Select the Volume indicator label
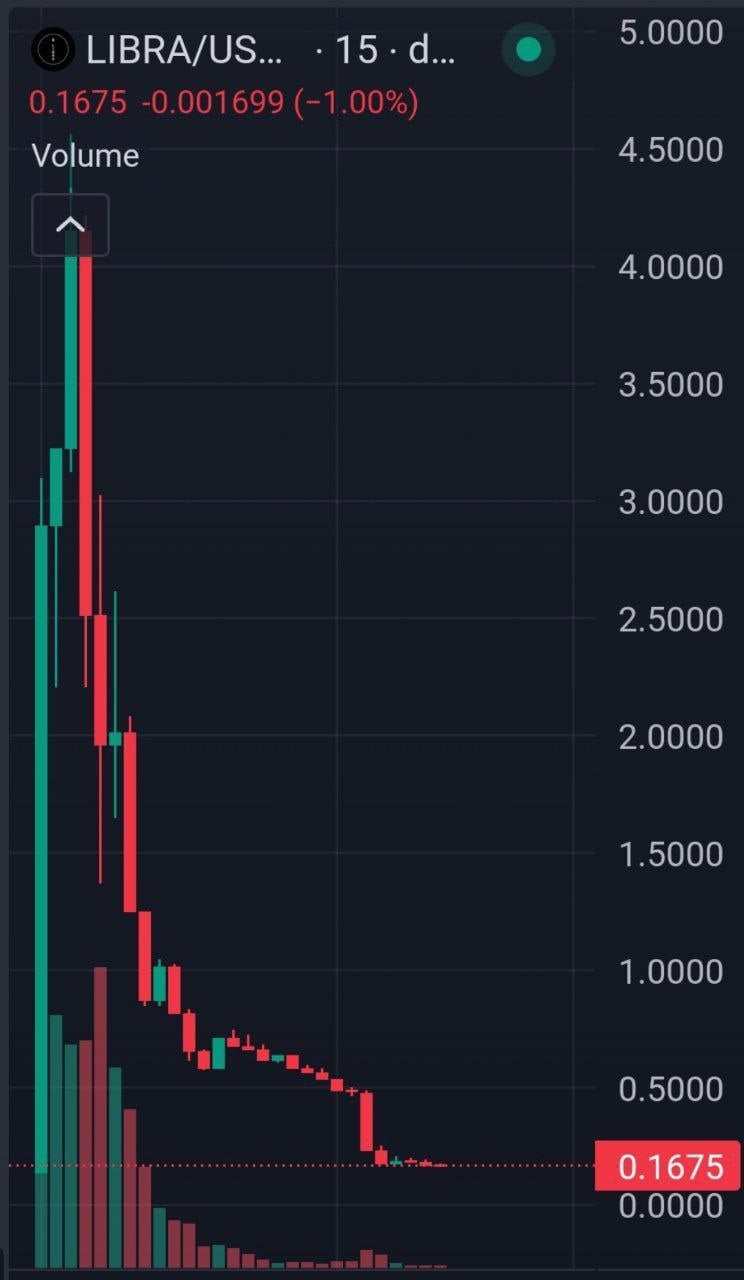 point(85,156)
